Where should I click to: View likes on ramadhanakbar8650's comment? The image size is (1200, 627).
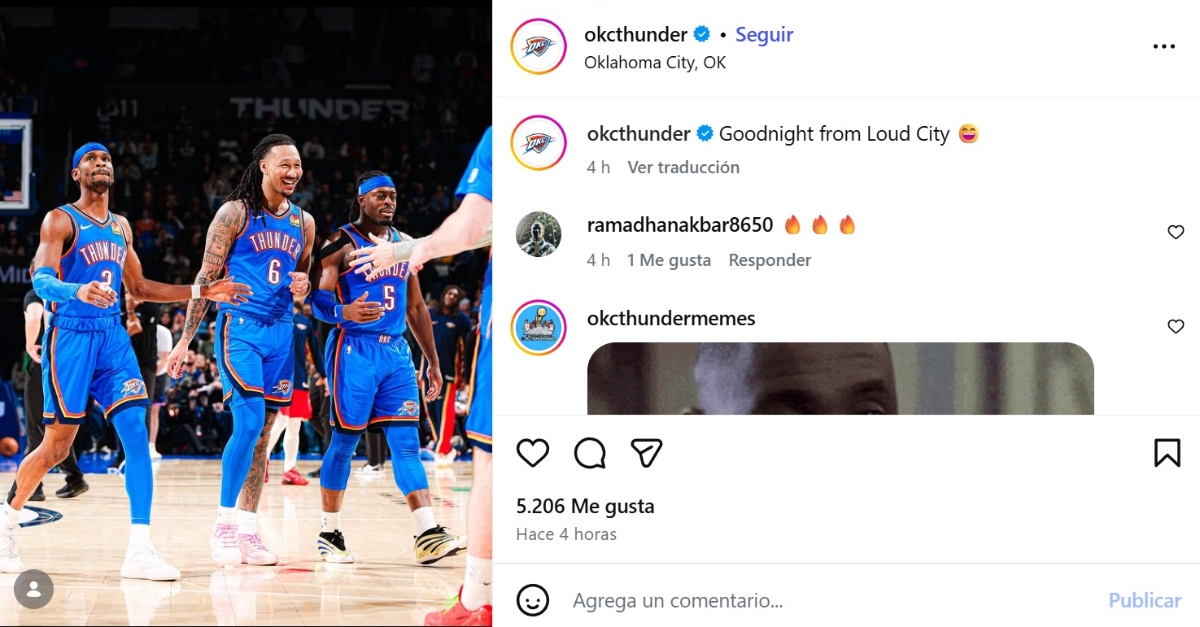(x=669, y=260)
